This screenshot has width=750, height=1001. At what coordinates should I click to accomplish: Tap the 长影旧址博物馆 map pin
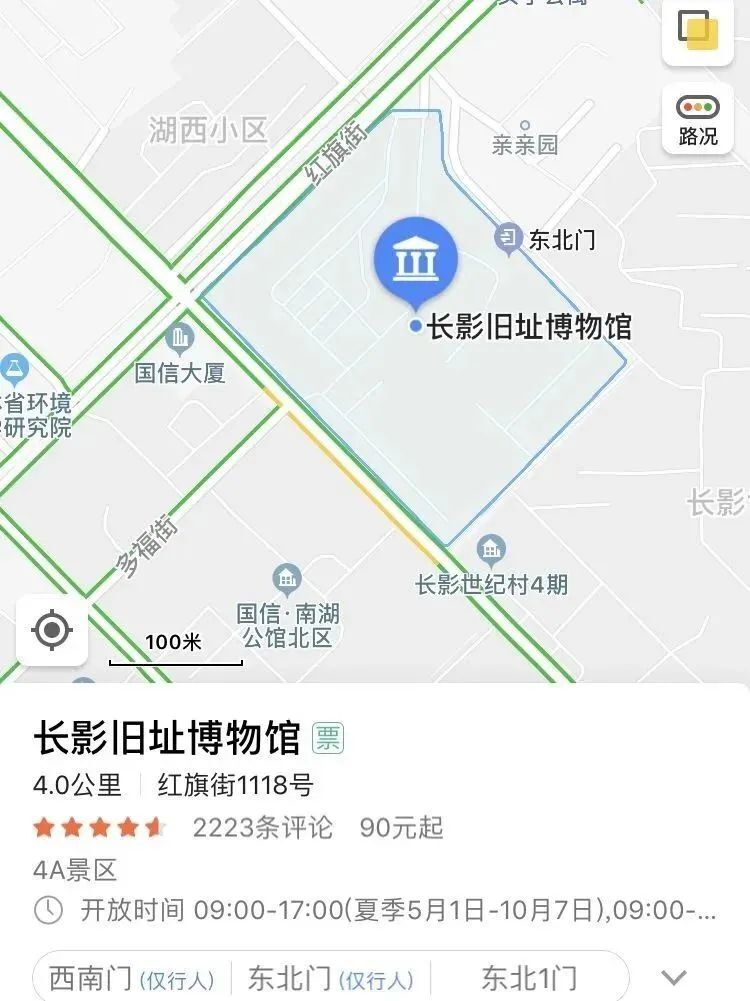415,260
